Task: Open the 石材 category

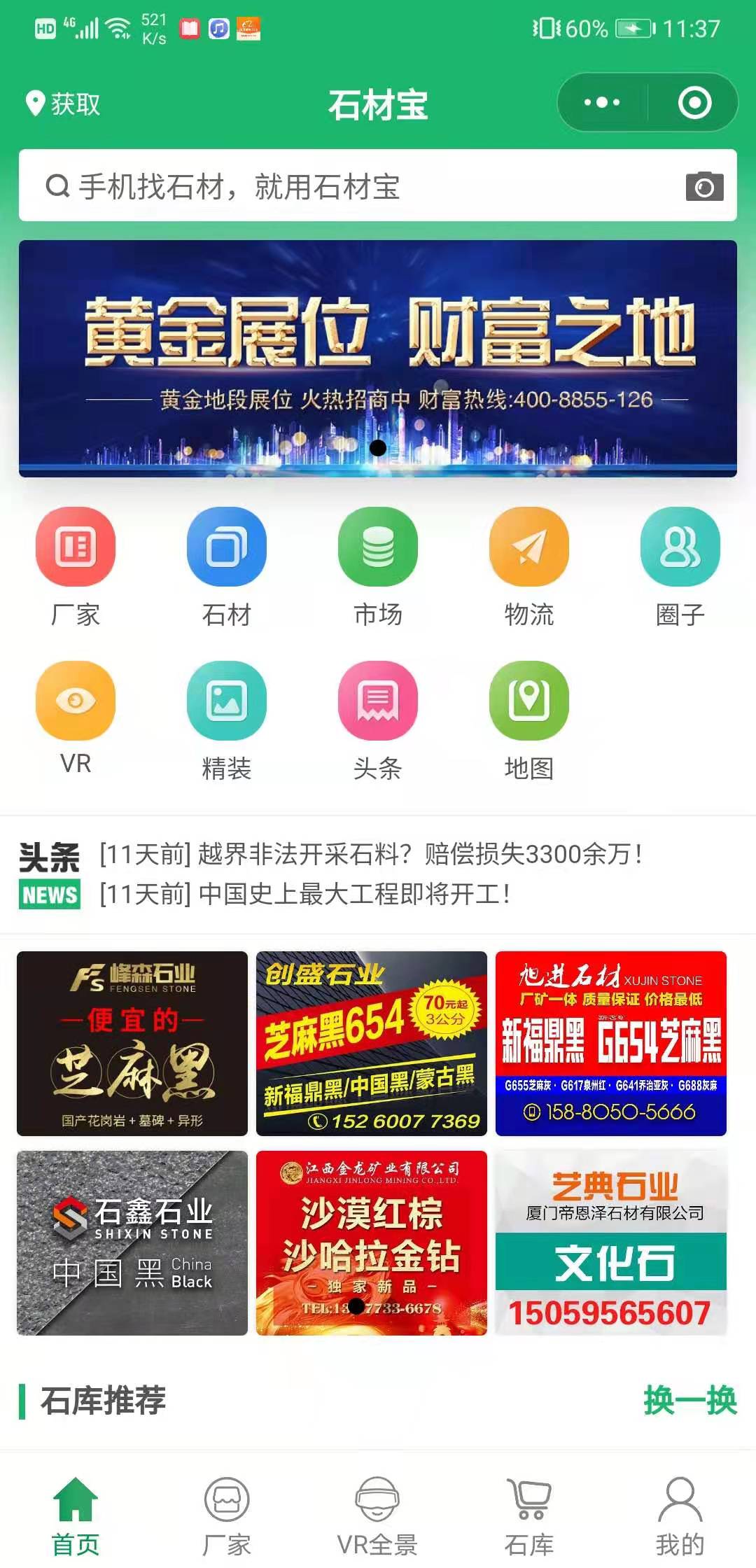Action: point(227,567)
